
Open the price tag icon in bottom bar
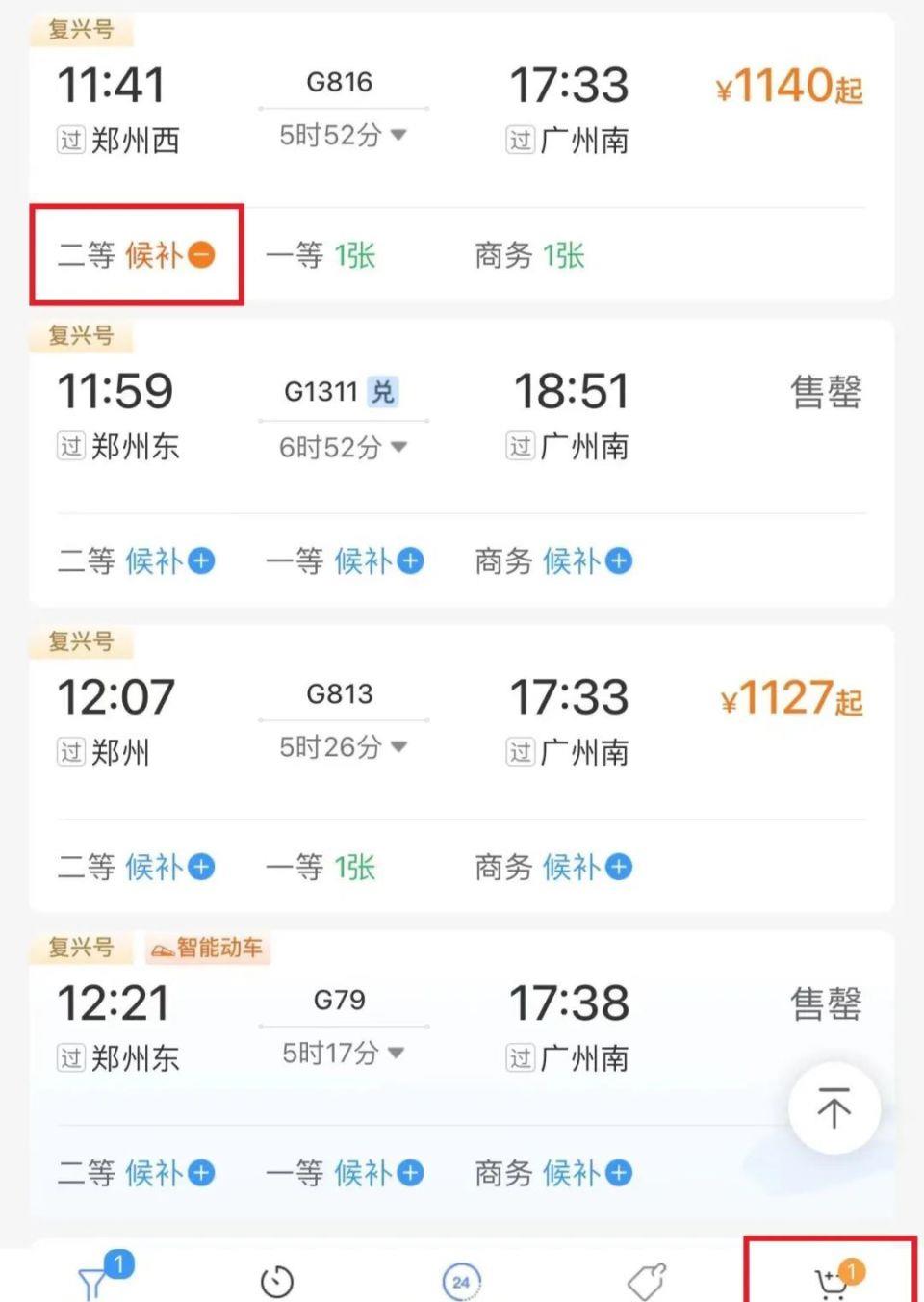pyautogui.click(x=647, y=1281)
